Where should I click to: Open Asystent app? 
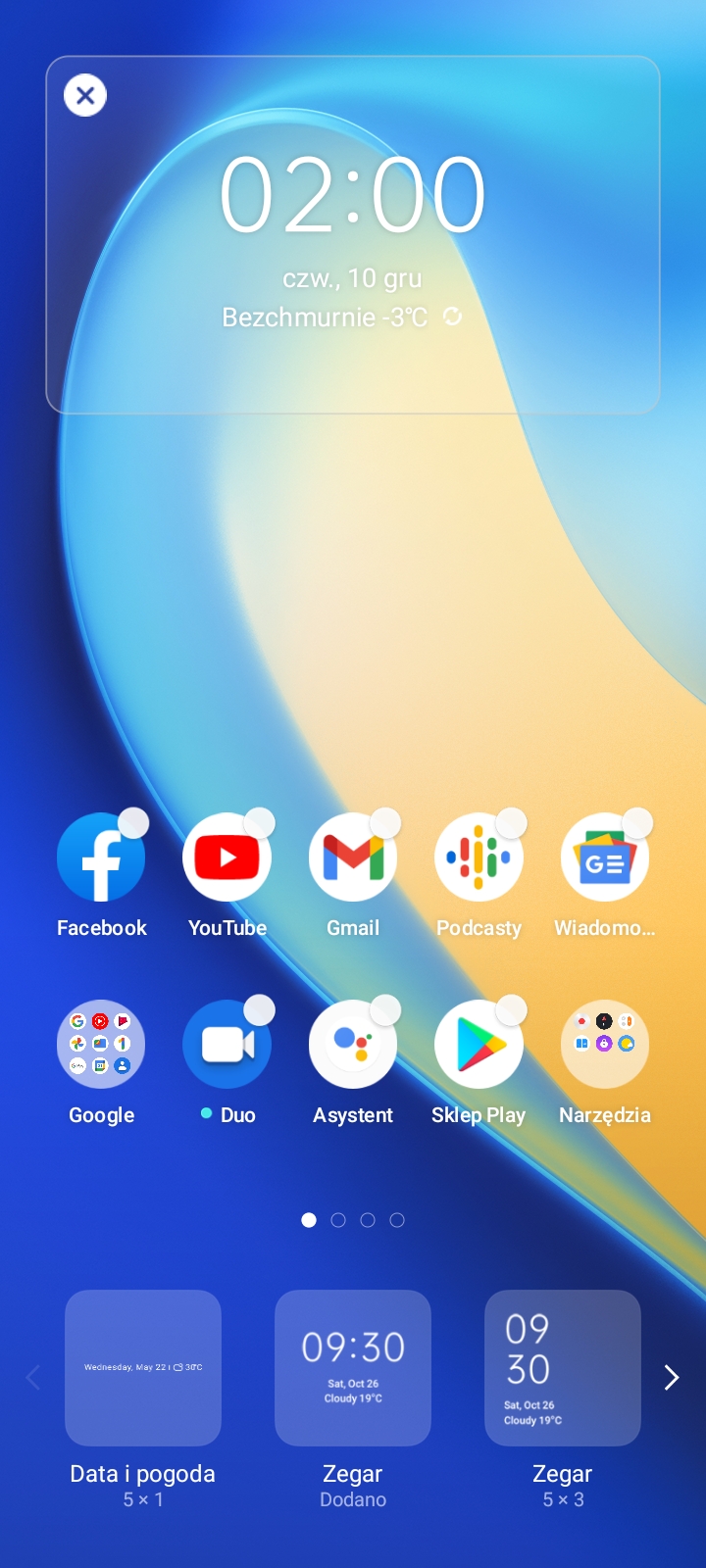click(x=352, y=1045)
